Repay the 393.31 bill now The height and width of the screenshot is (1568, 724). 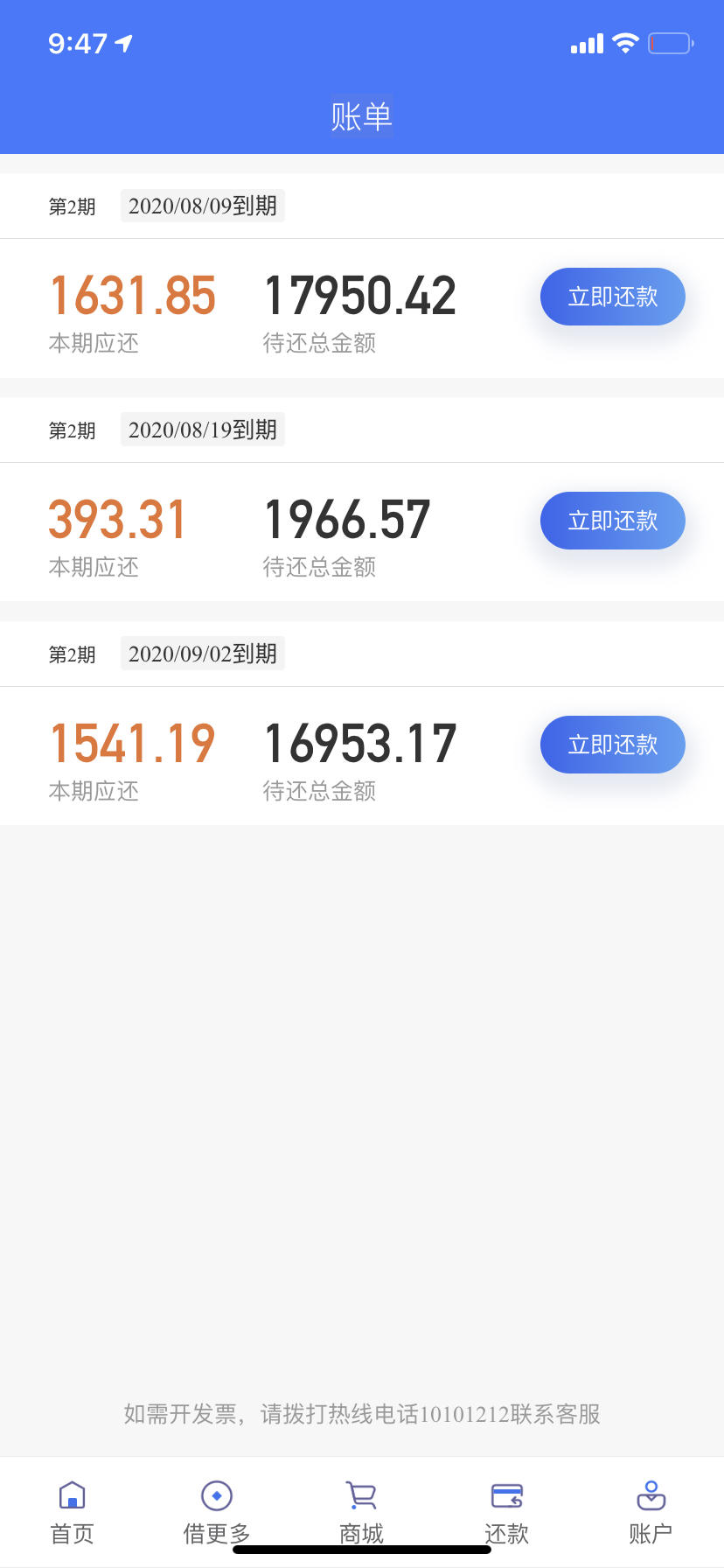coord(612,521)
